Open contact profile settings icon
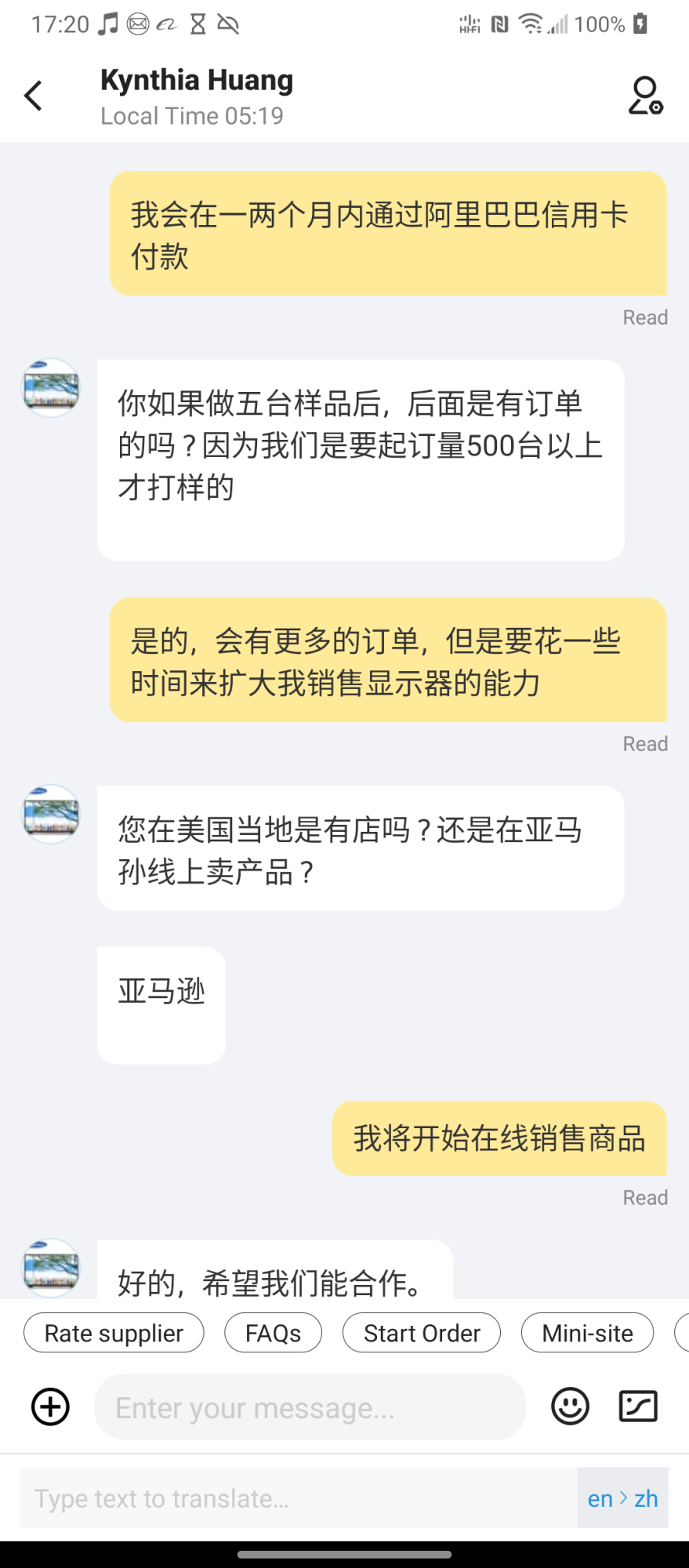This screenshot has width=689, height=1568. tap(645, 96)
